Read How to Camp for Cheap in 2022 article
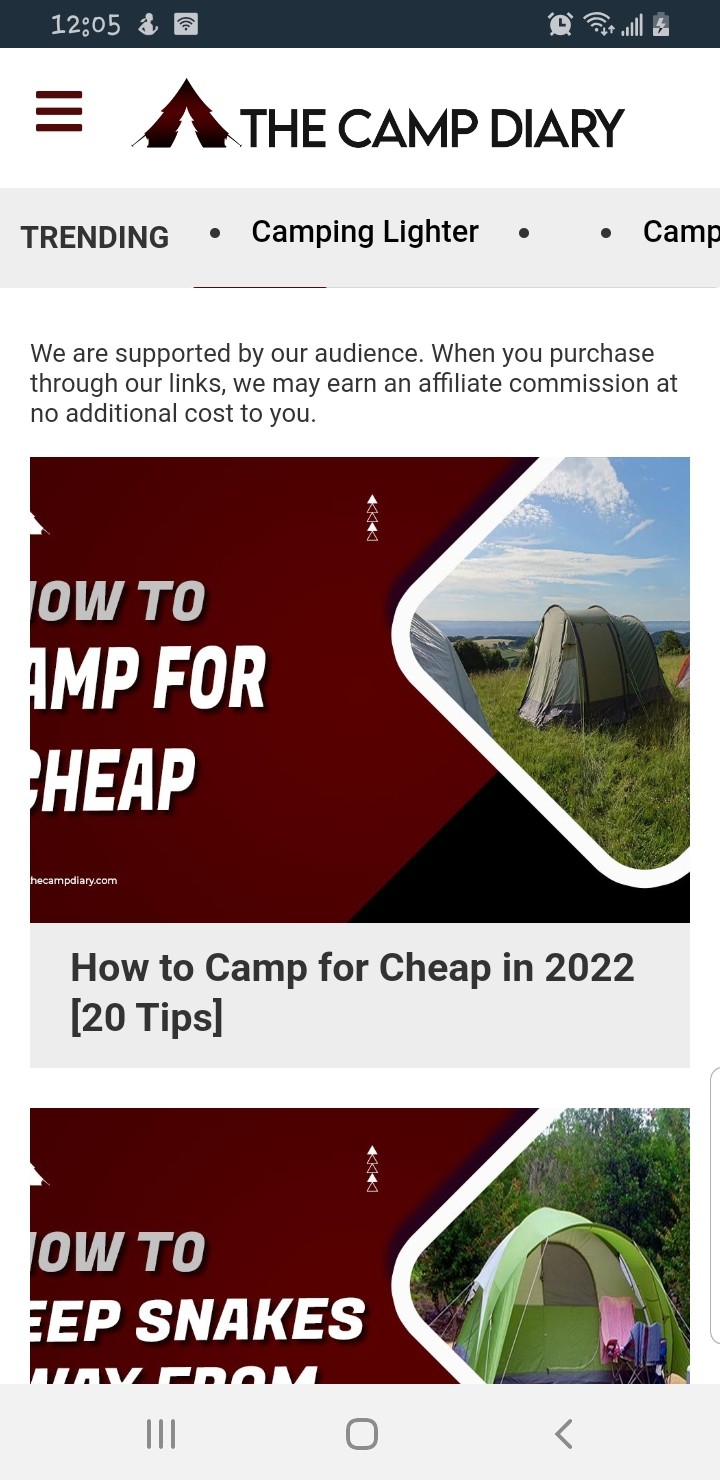Screen dimensions: 720x1480 pos(352,992)
